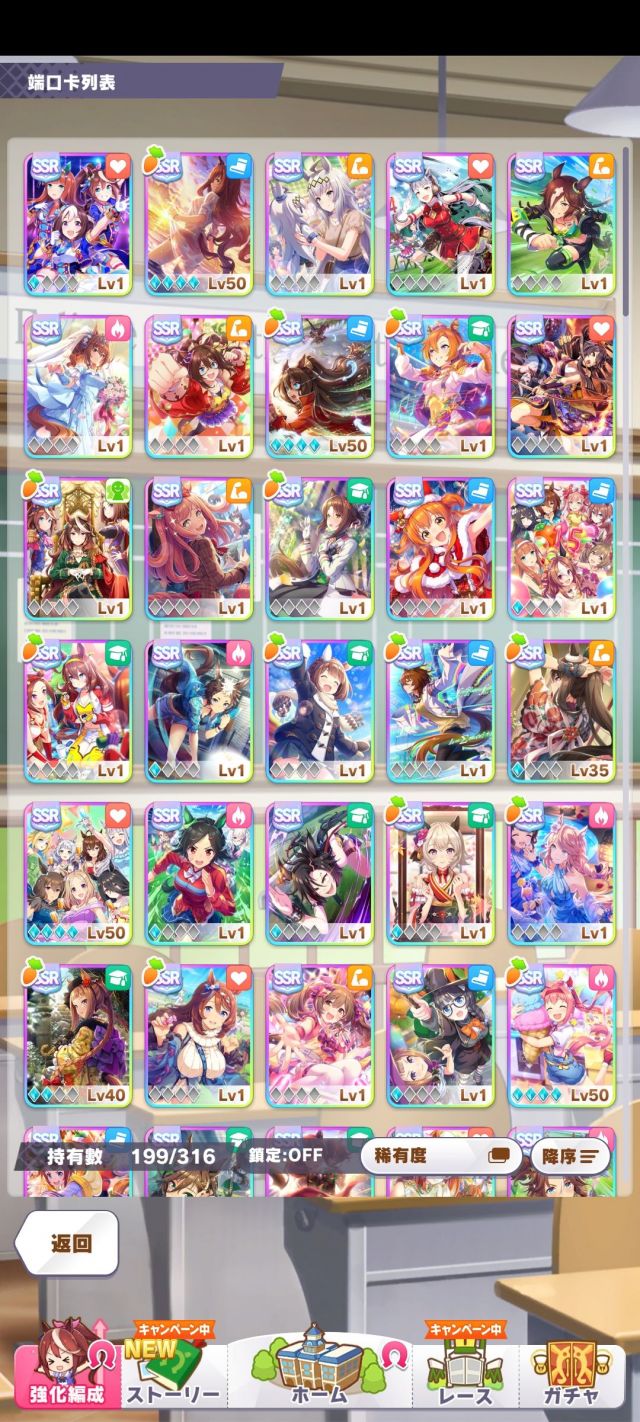Screen dimensions: 640x1422
Task: Tap the 返回 back button
Action: pos(68,1243)
